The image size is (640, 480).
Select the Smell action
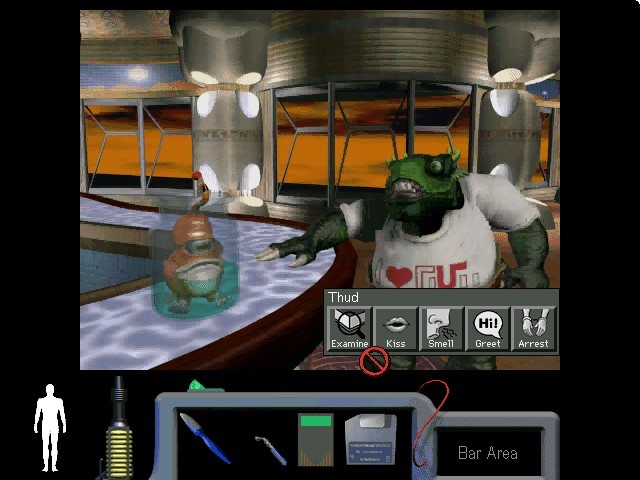click(x=441, y=328)
